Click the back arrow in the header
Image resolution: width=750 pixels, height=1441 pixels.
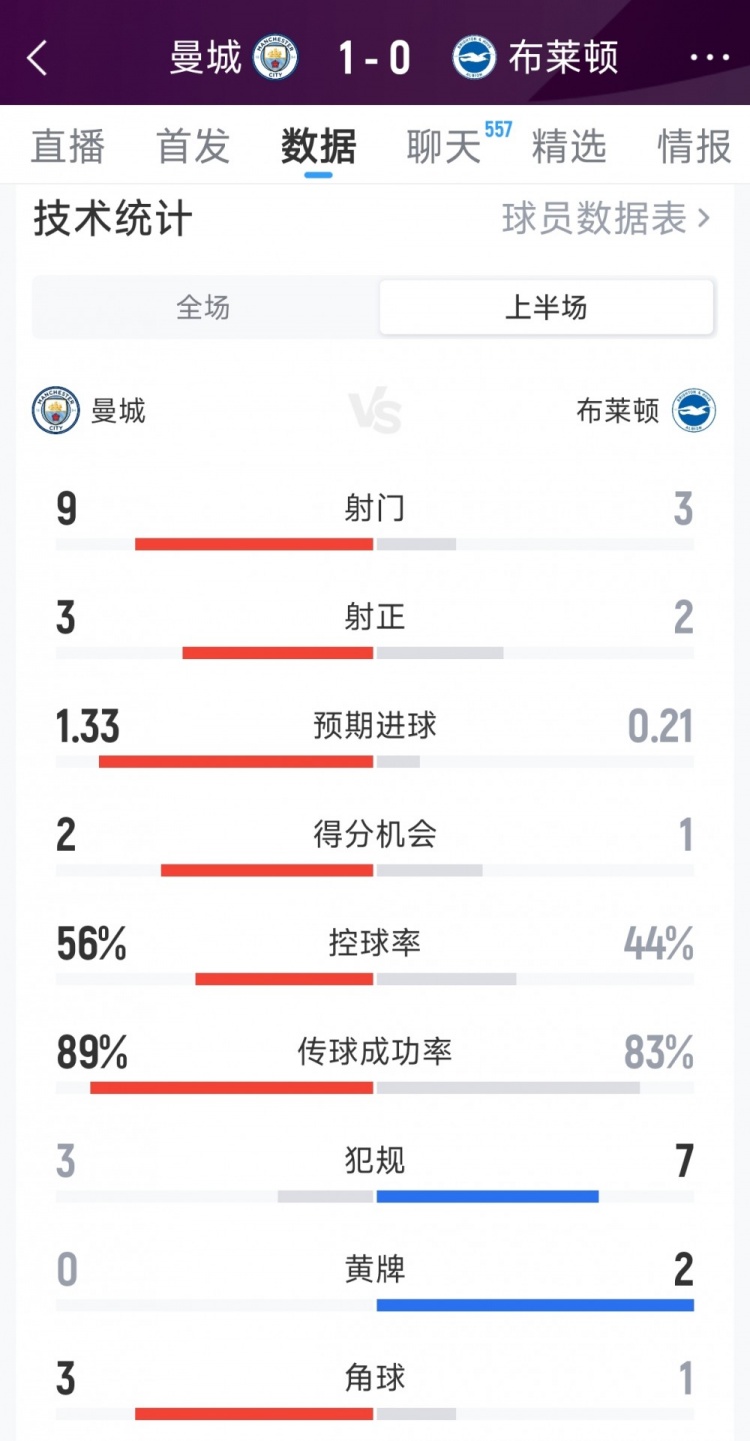(38, 58)
